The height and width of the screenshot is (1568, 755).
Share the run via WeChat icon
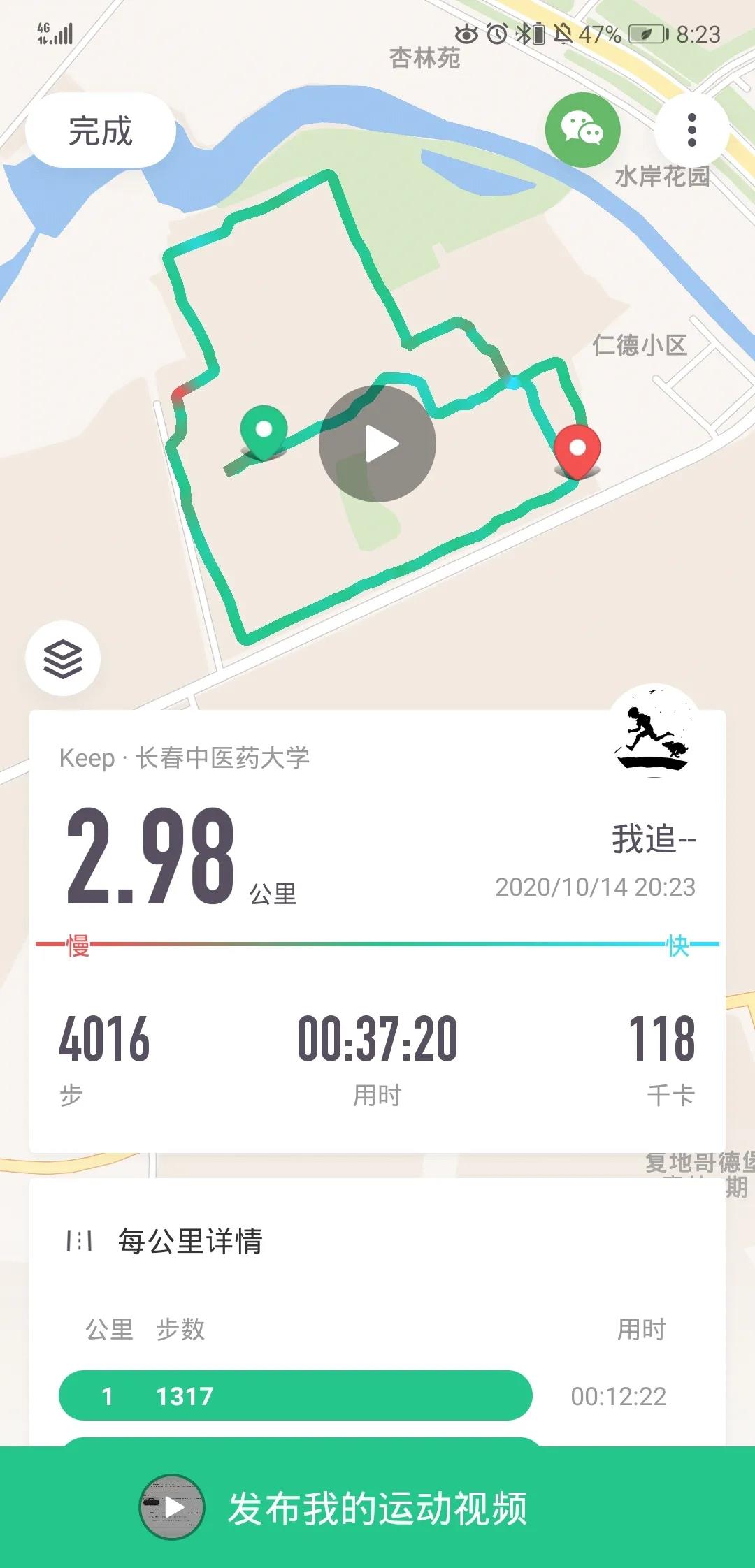point(582,130)
